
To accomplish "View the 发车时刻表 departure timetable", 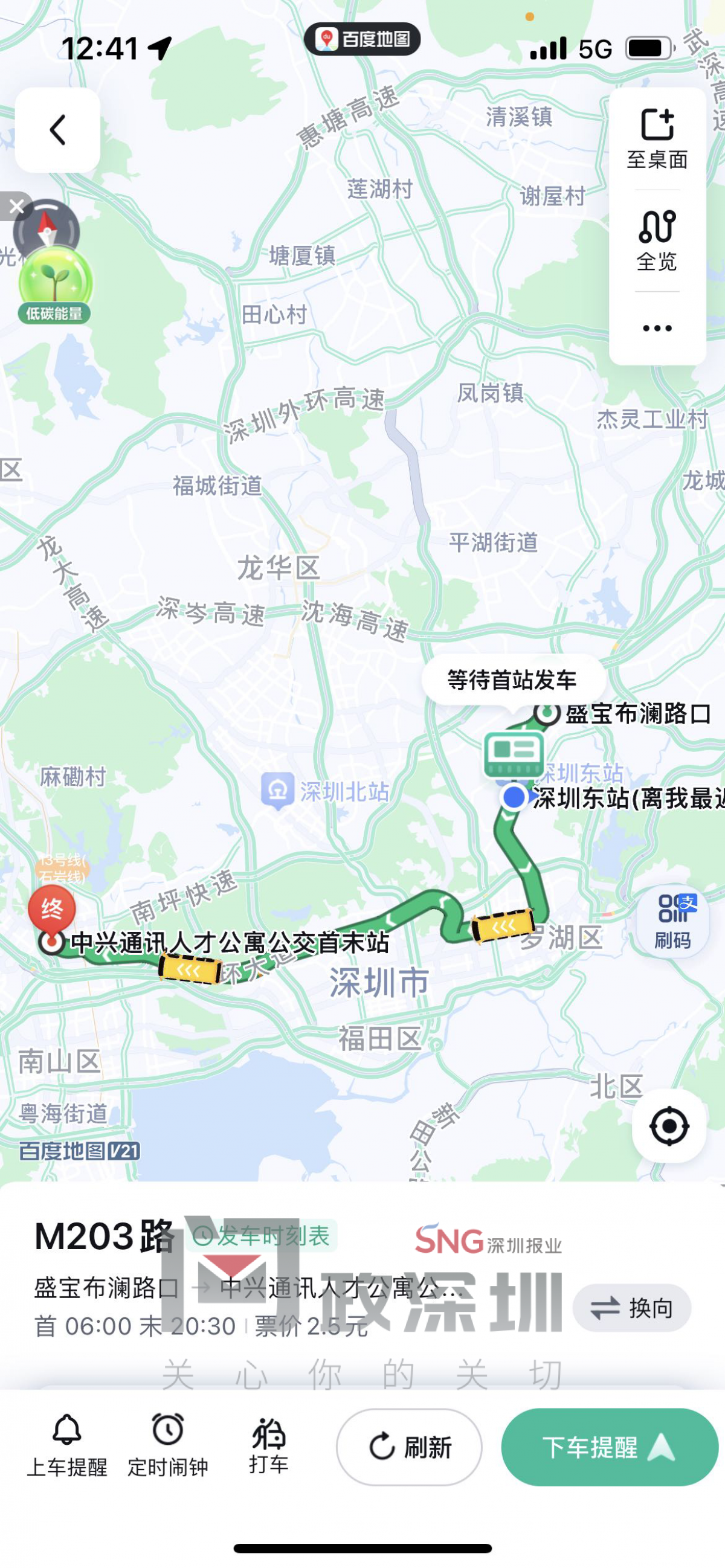I will pos(262,1236).
